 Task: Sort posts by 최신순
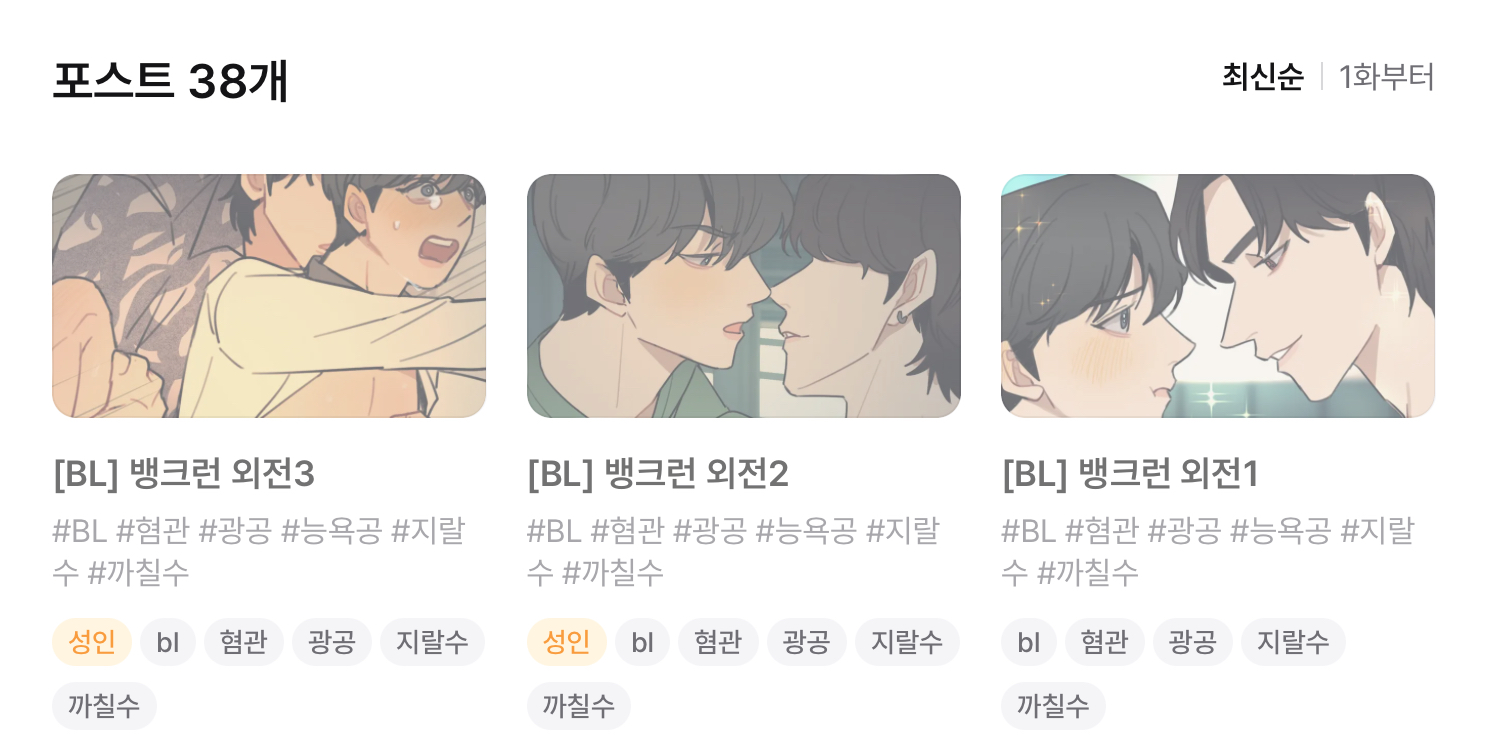1262,77
